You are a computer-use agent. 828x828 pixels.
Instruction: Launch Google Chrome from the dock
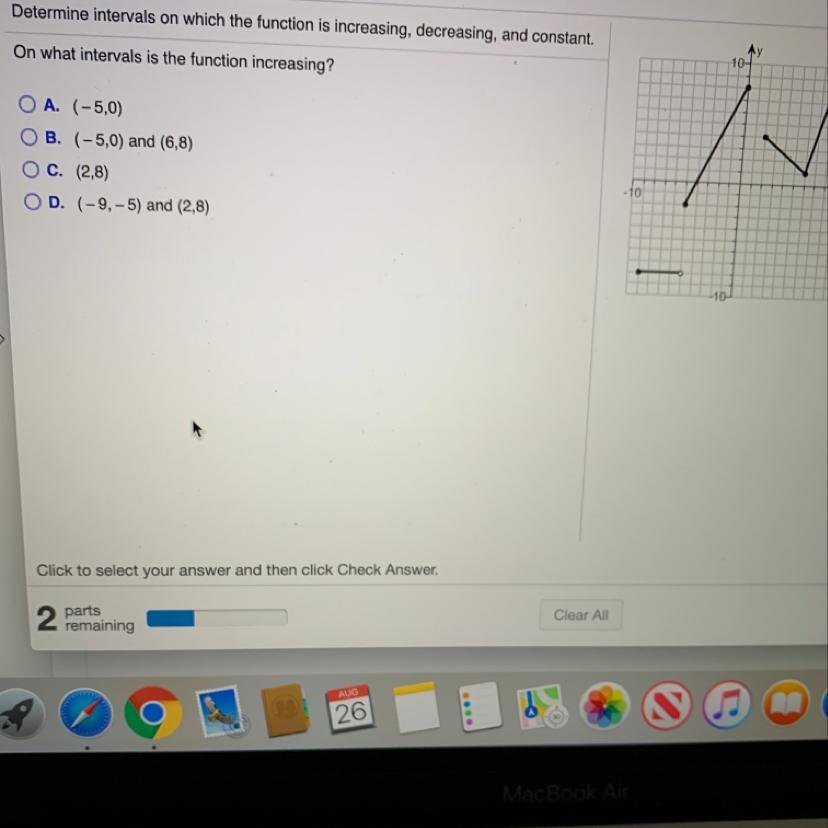click(x=153, y=712)
